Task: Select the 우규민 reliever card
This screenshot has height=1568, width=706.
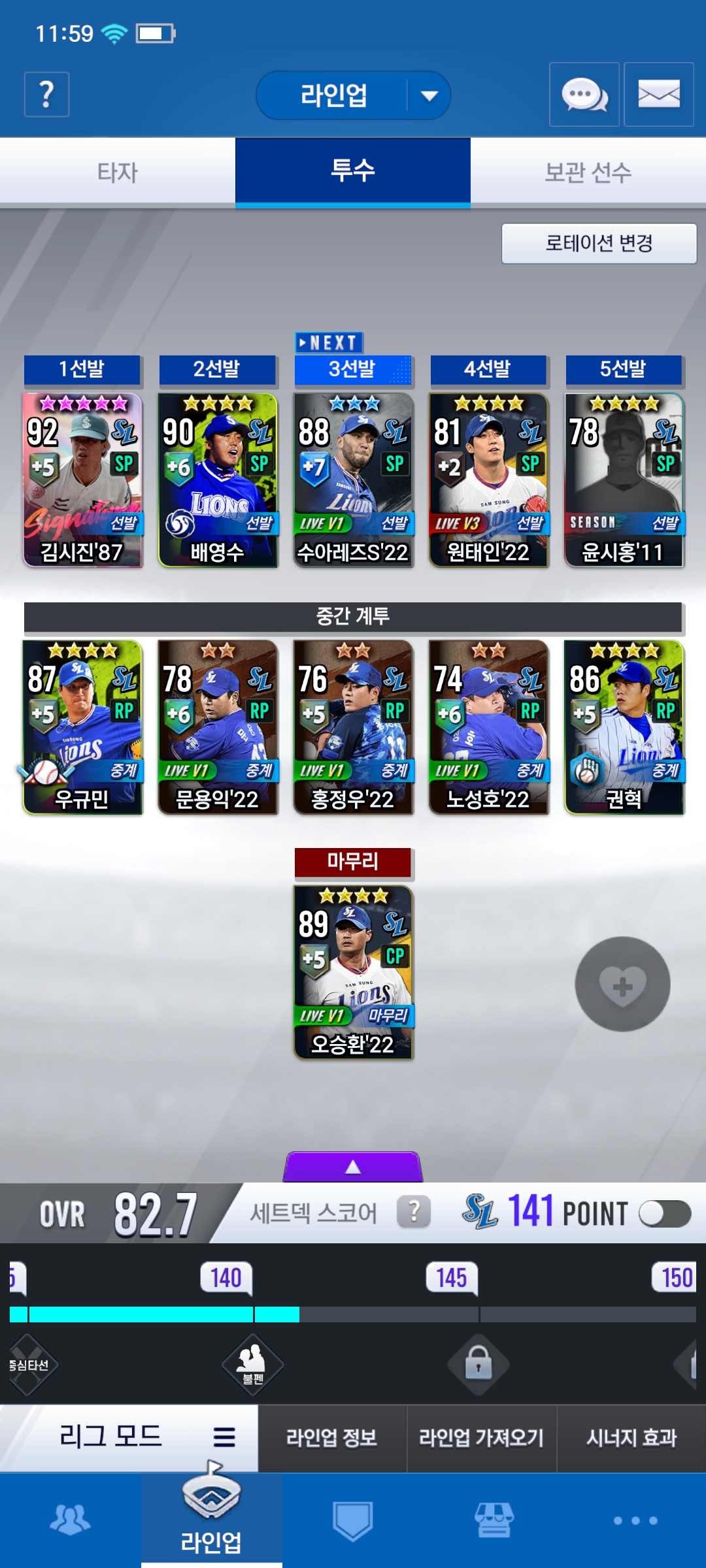Action: coord(82,727)
